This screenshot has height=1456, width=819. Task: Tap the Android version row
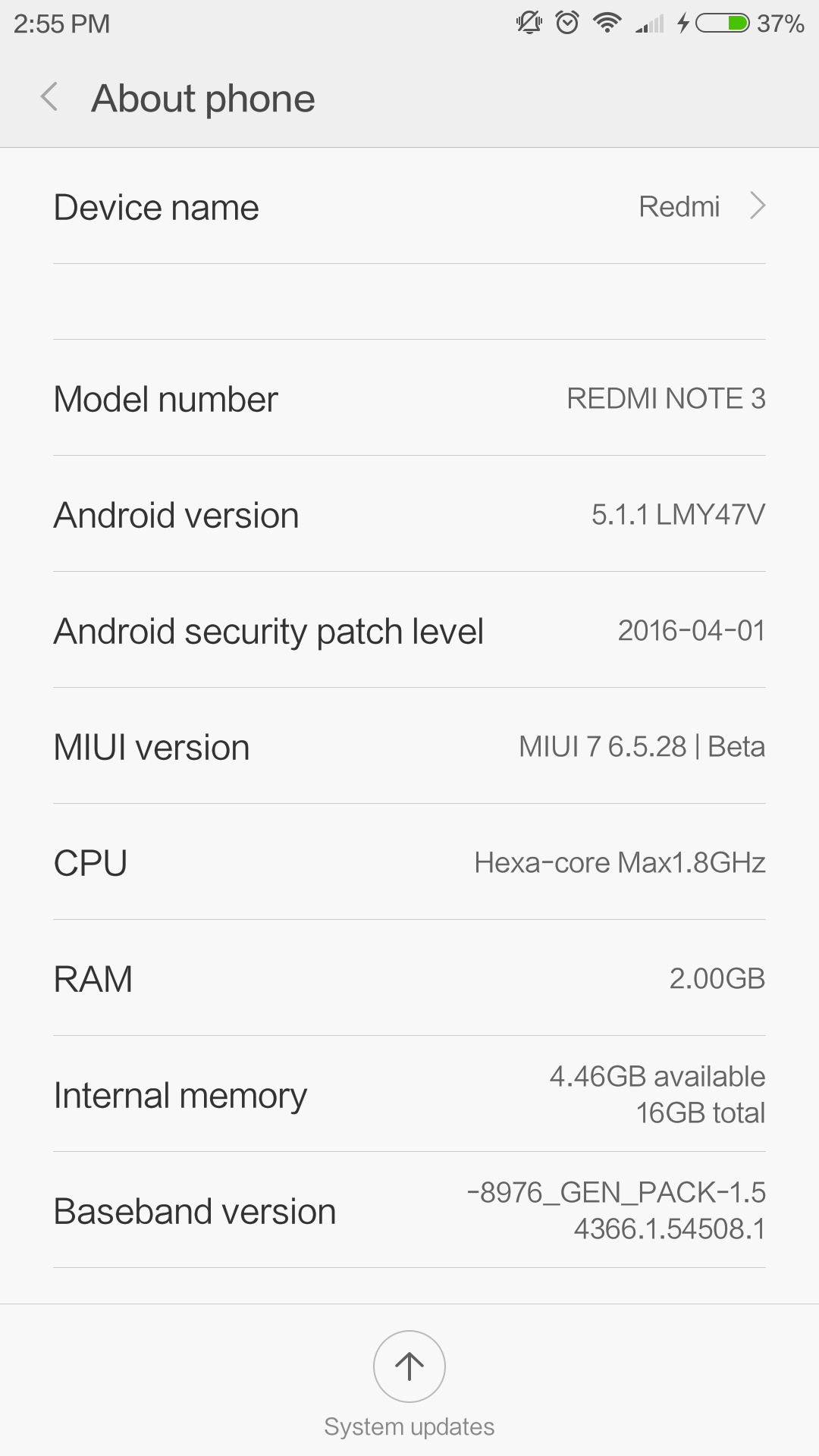409,515
